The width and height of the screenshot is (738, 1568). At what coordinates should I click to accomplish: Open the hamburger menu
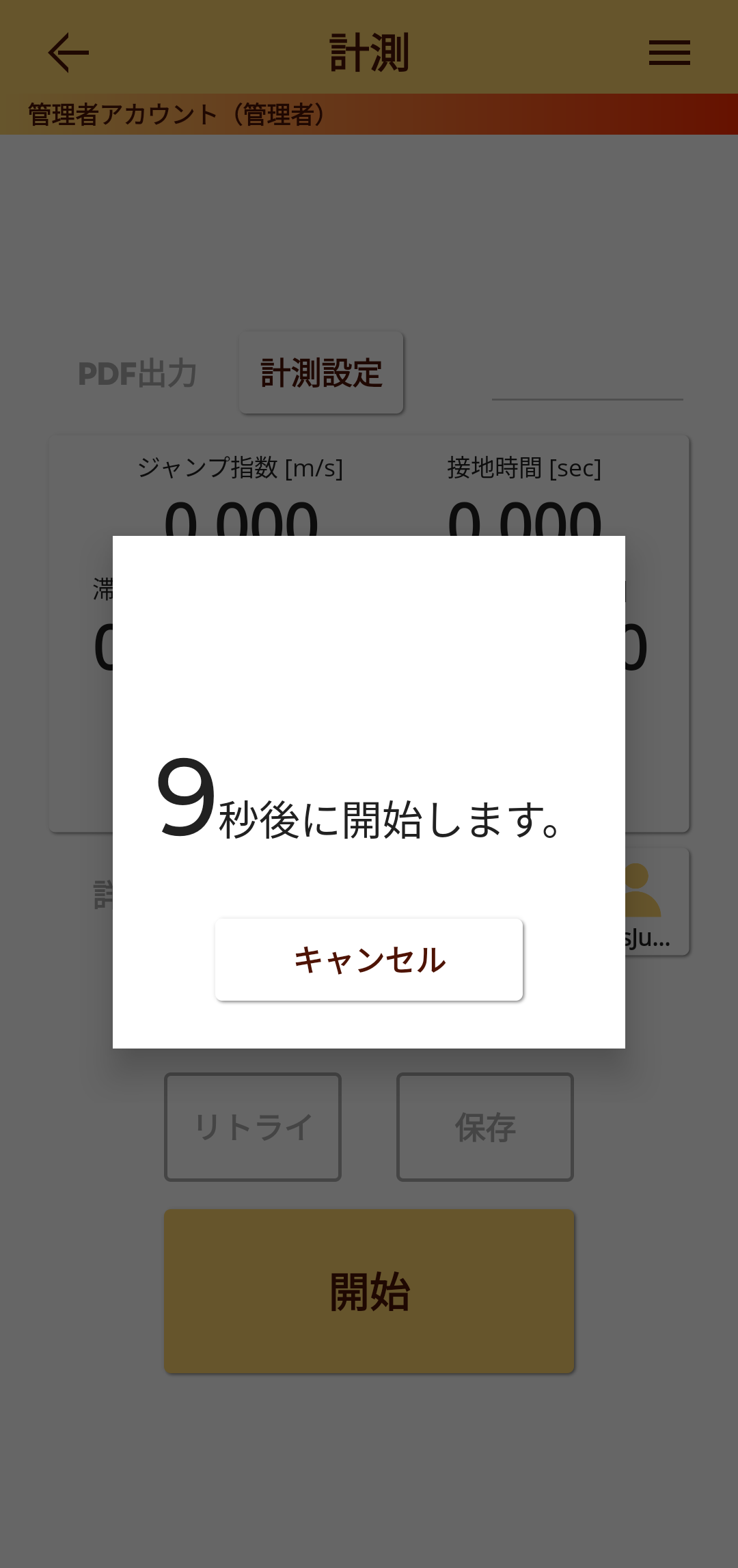pos(669,53)
